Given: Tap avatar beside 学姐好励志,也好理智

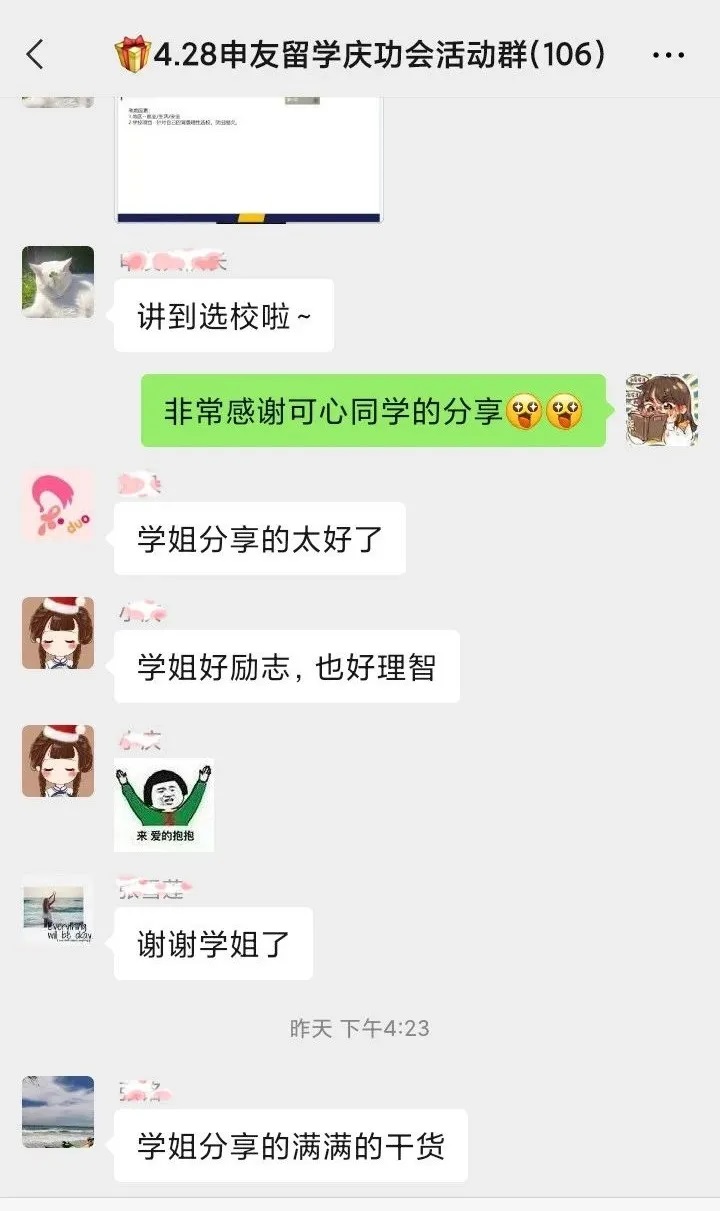Looking at the screenshot, I should pos(58,633).
